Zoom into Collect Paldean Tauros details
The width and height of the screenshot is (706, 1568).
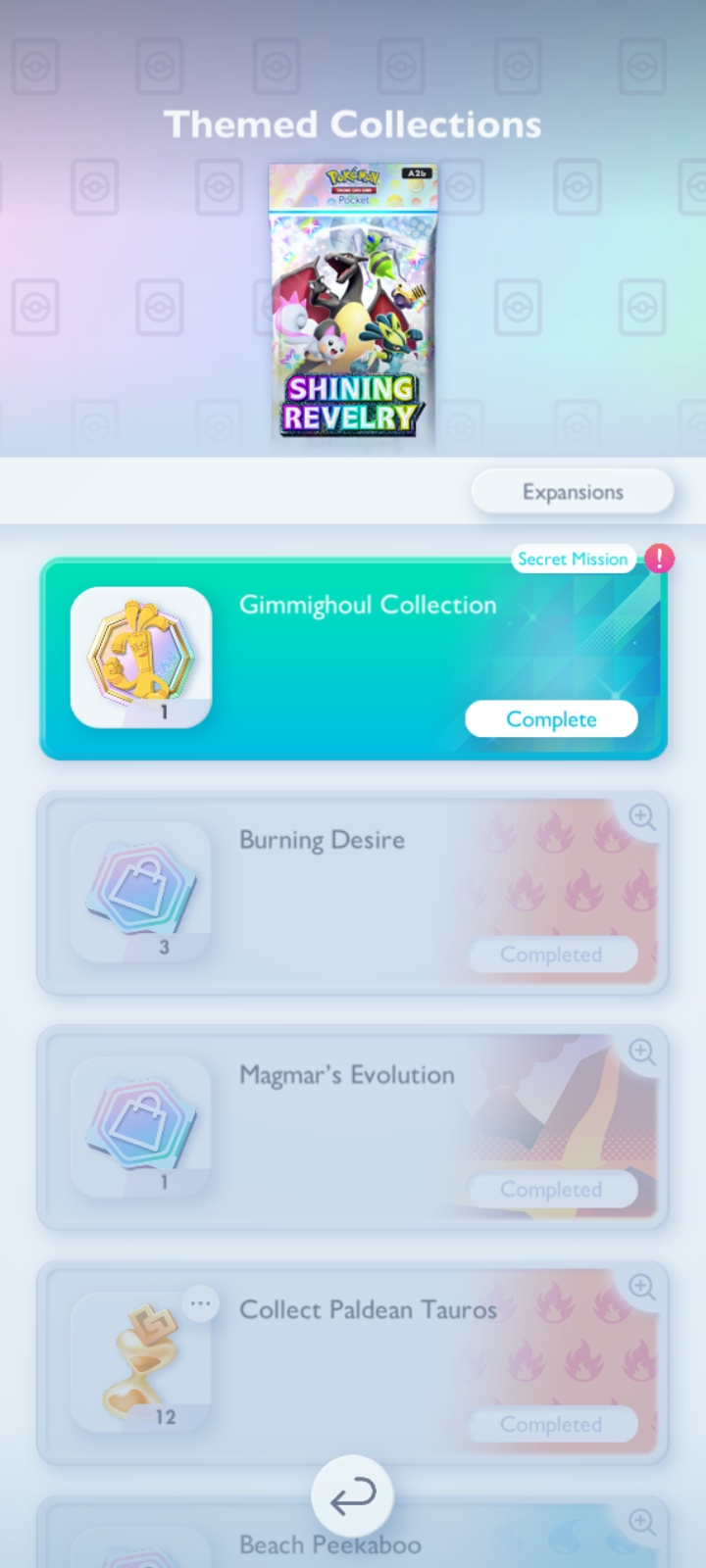pyautogui.click(x=642, y=1287)
